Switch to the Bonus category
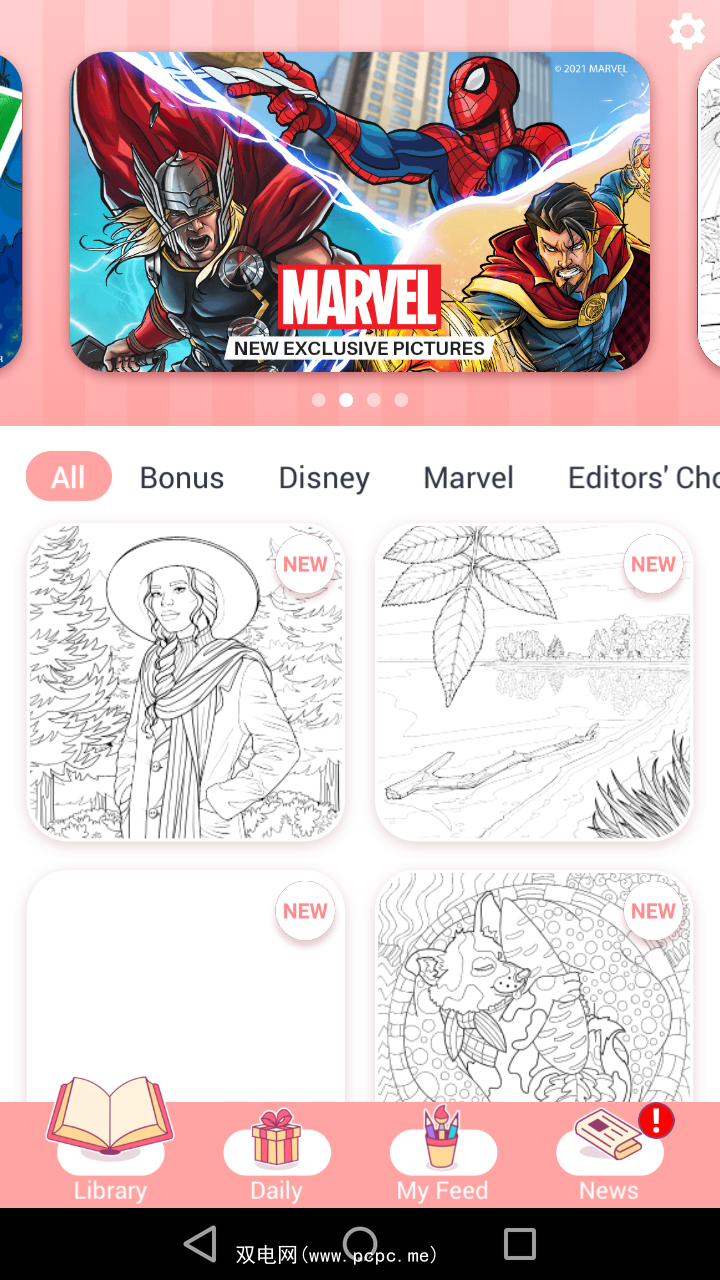The height and width of the screenshot is (1280, 720). (x=181, y=477)
